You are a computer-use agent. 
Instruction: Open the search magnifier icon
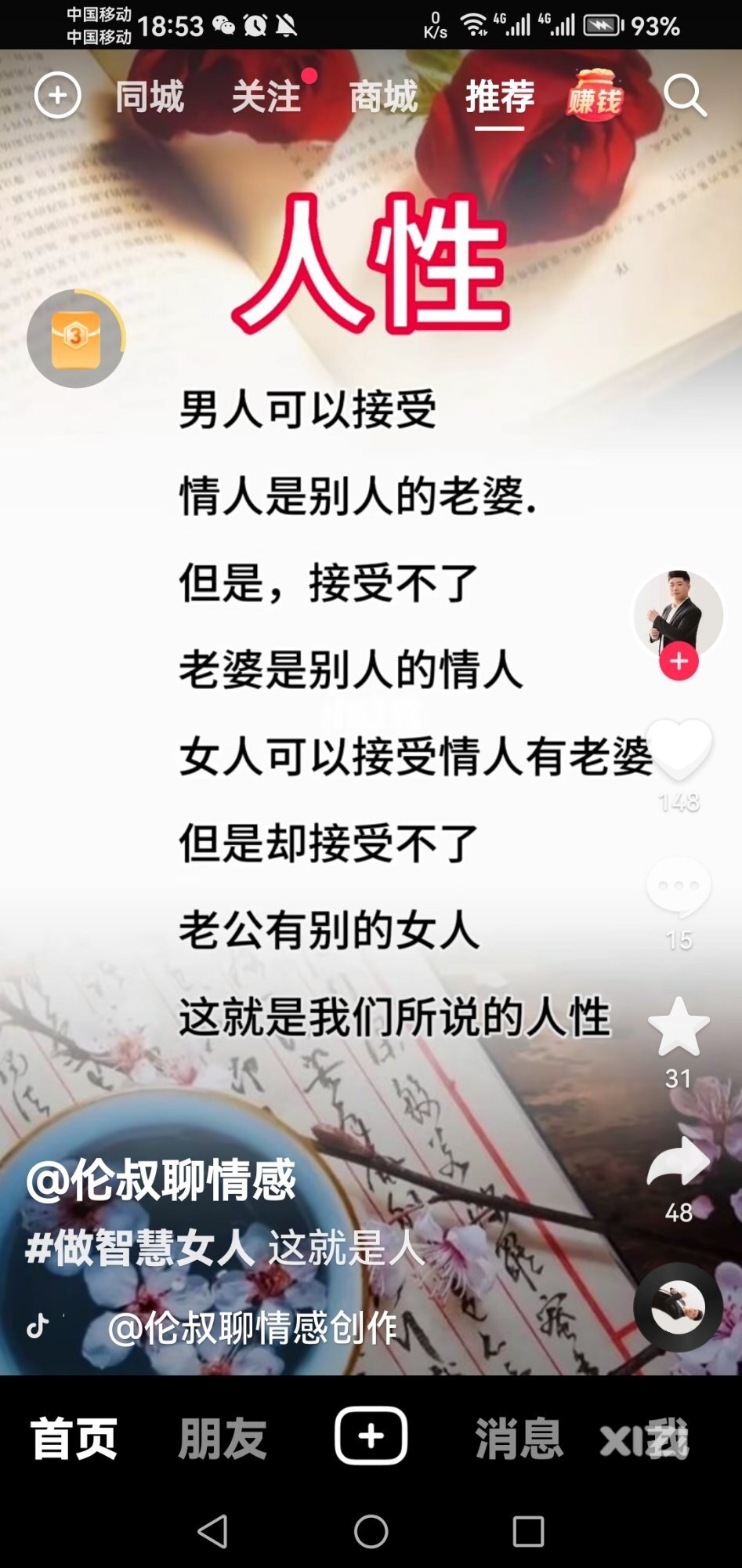point(684,96)
